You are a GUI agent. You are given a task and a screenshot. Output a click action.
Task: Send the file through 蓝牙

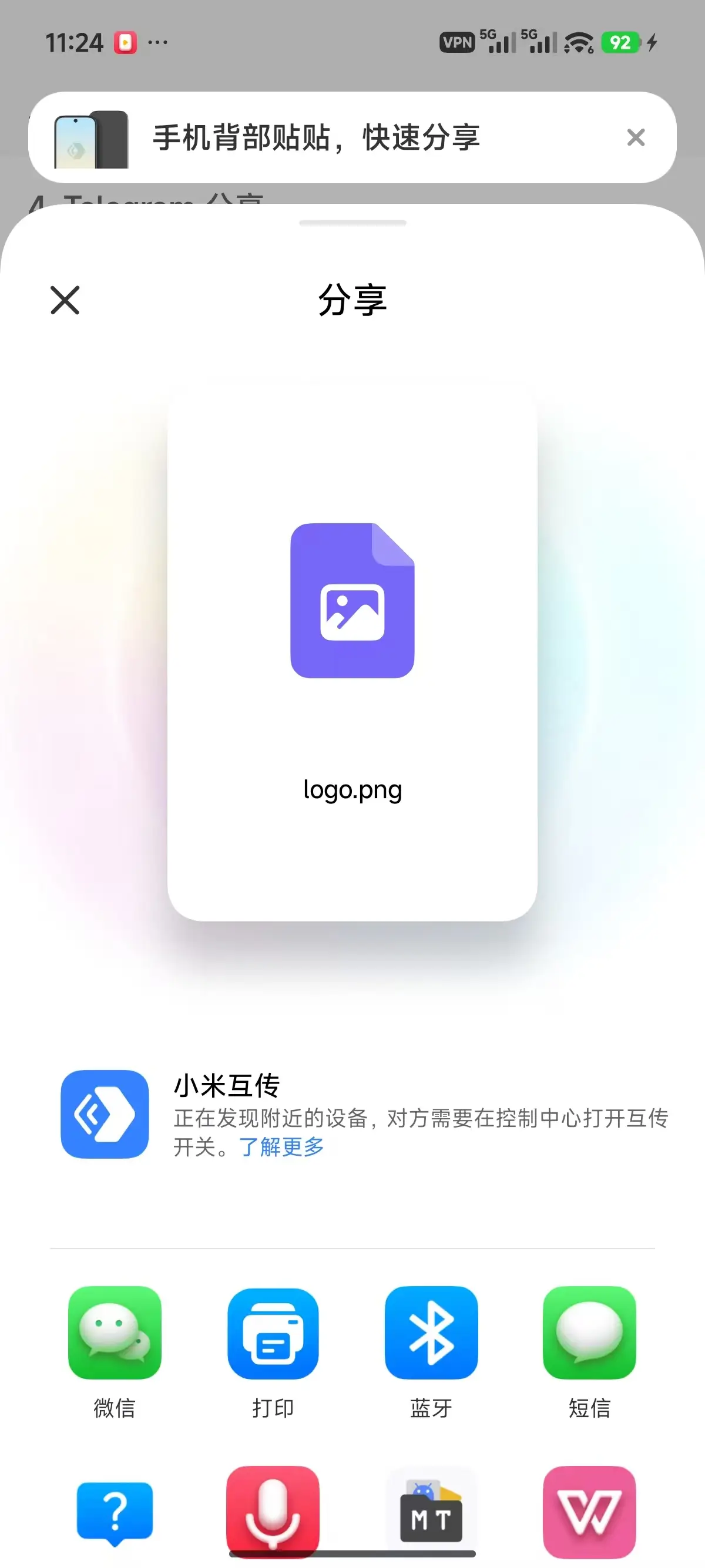pyautogui.click(x=431, y=1333)
